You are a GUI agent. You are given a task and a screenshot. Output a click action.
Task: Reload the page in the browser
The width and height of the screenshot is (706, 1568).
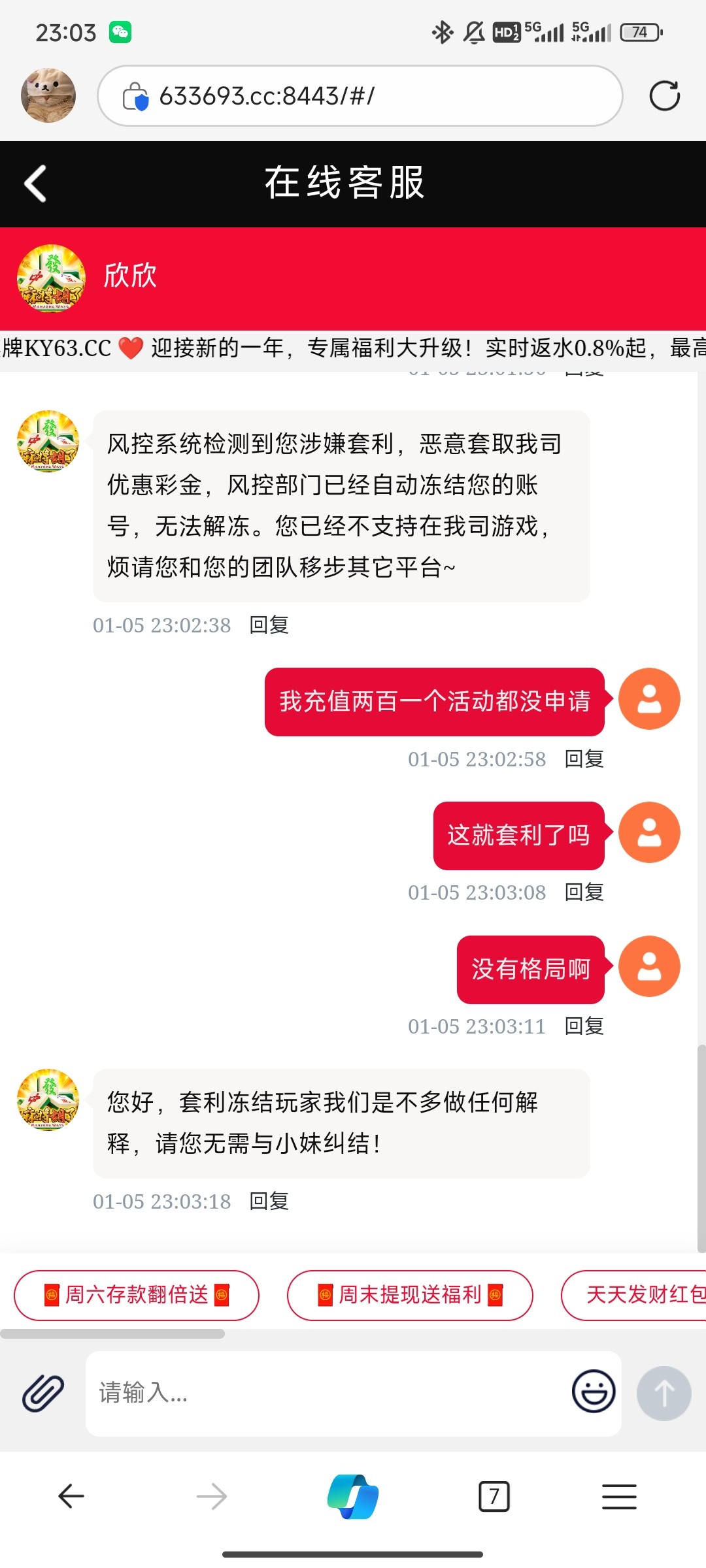pyautogui.click(x=664, y=96)
